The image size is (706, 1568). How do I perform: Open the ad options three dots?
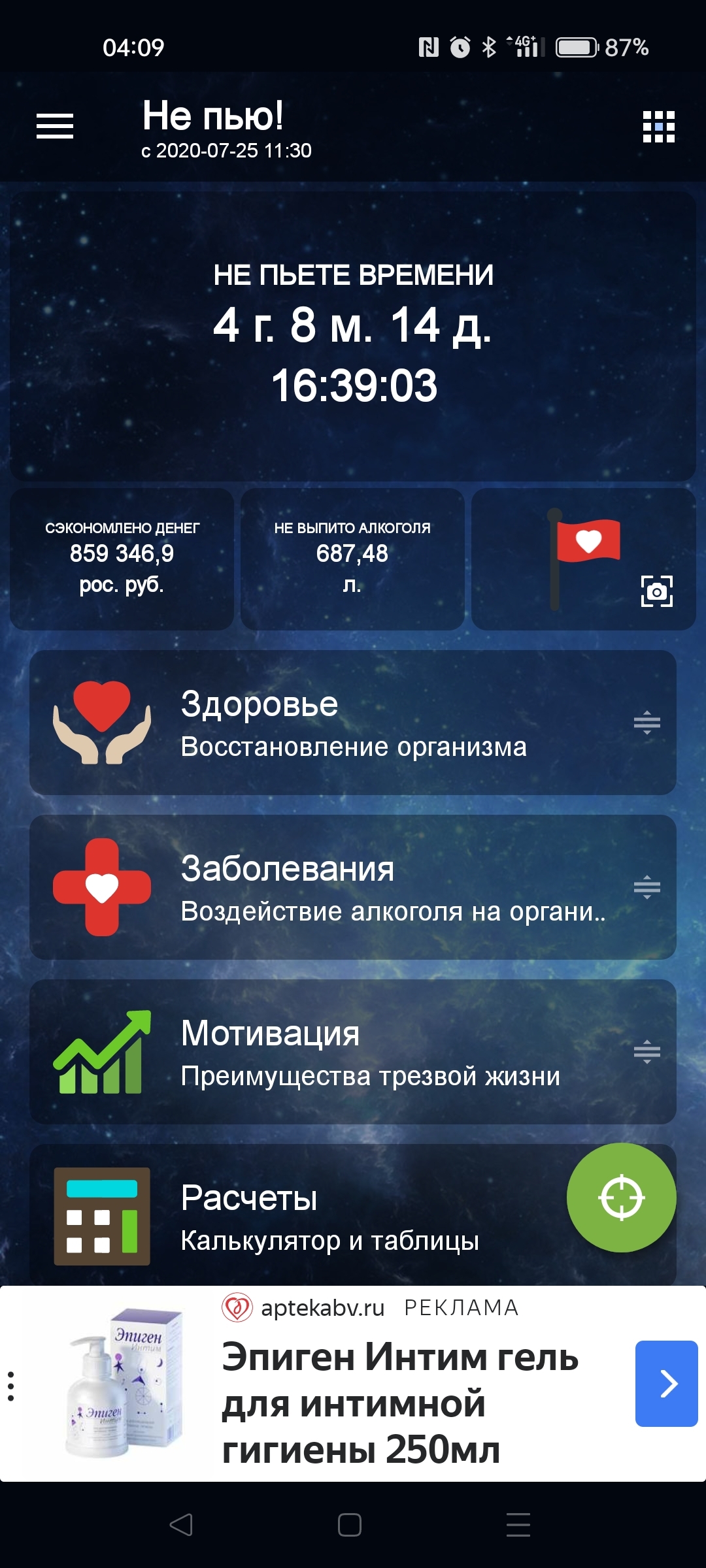11,1386
